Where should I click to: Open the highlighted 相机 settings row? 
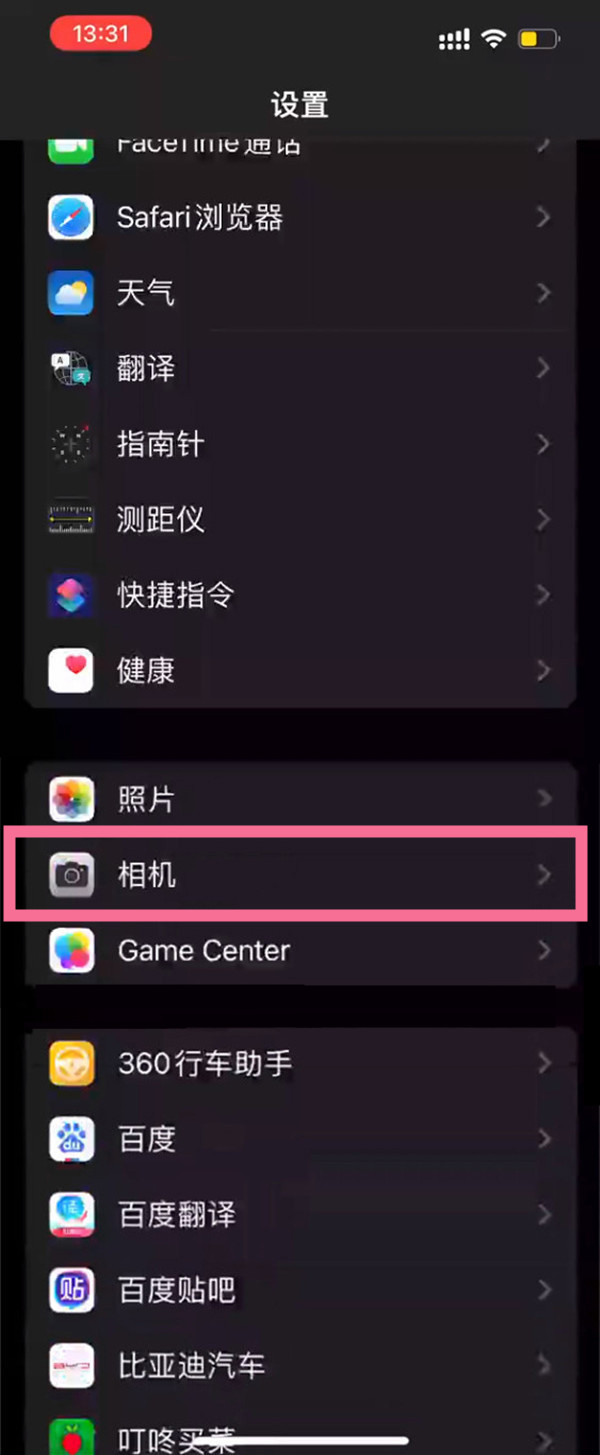300,875
